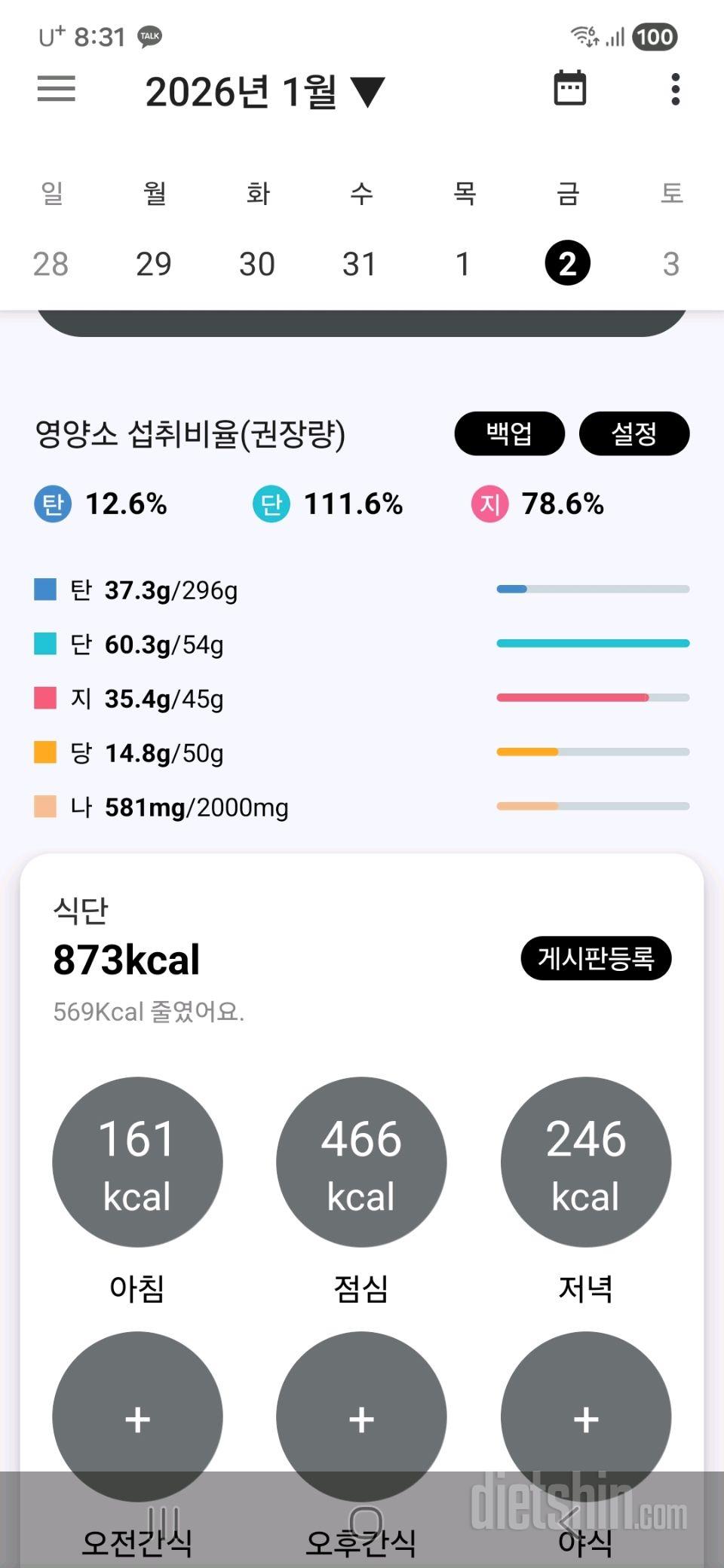Select the 토 Saturday column header

671,194
